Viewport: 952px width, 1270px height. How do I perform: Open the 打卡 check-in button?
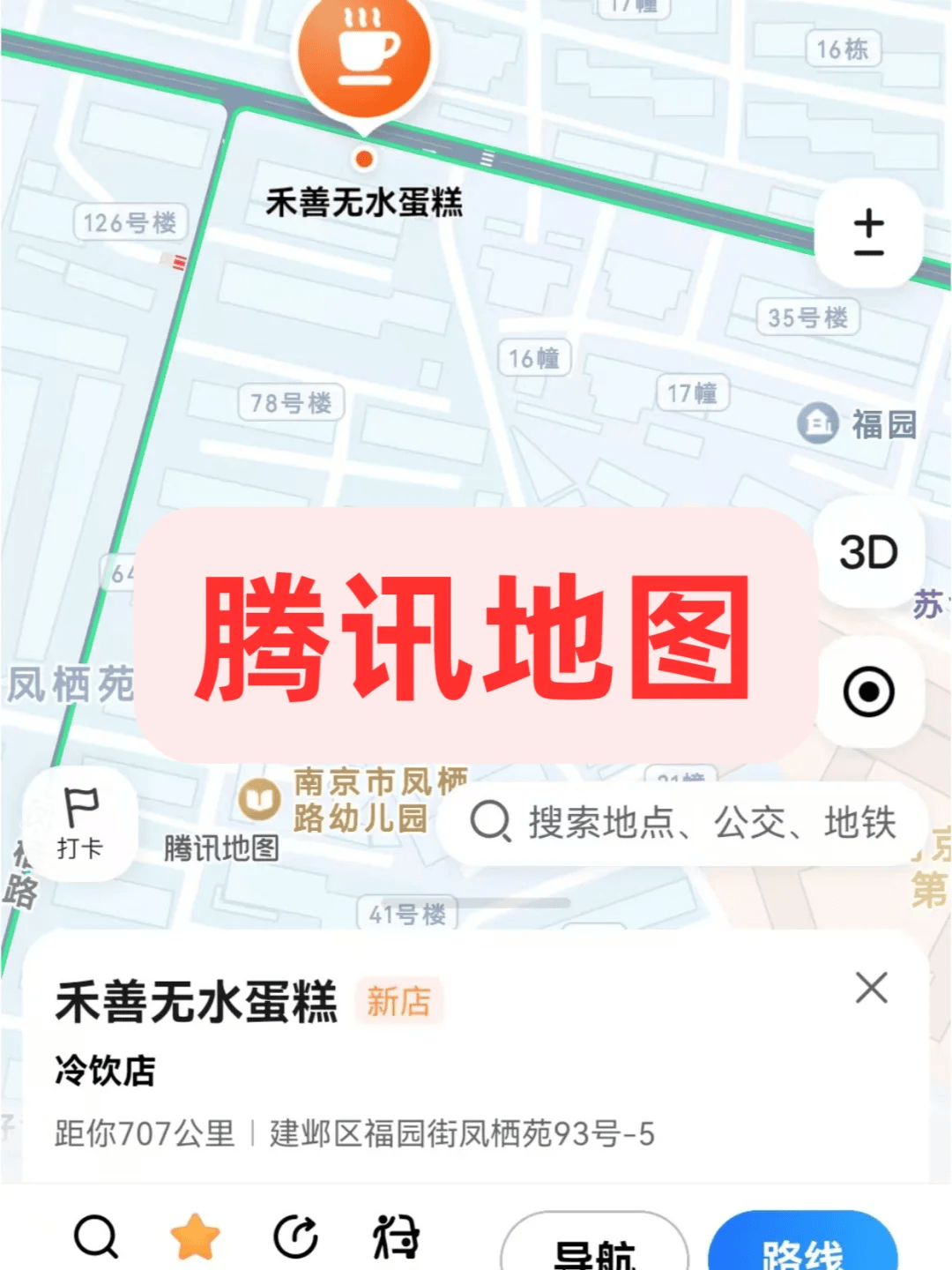pyautogui.click(x=80, y=823)
